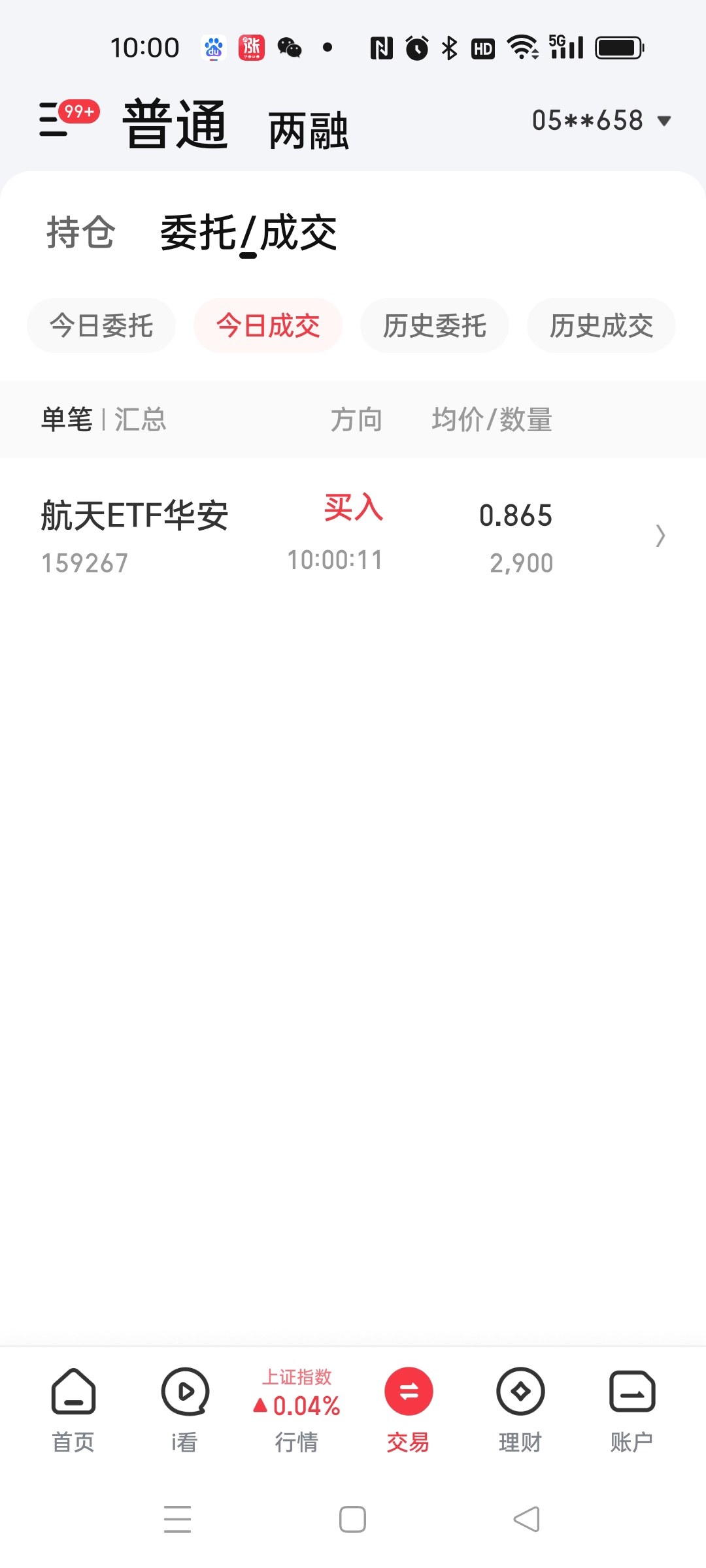Switch to the 持仓 tab
This screenshot has height=1568, width=706.
point(81,233)
